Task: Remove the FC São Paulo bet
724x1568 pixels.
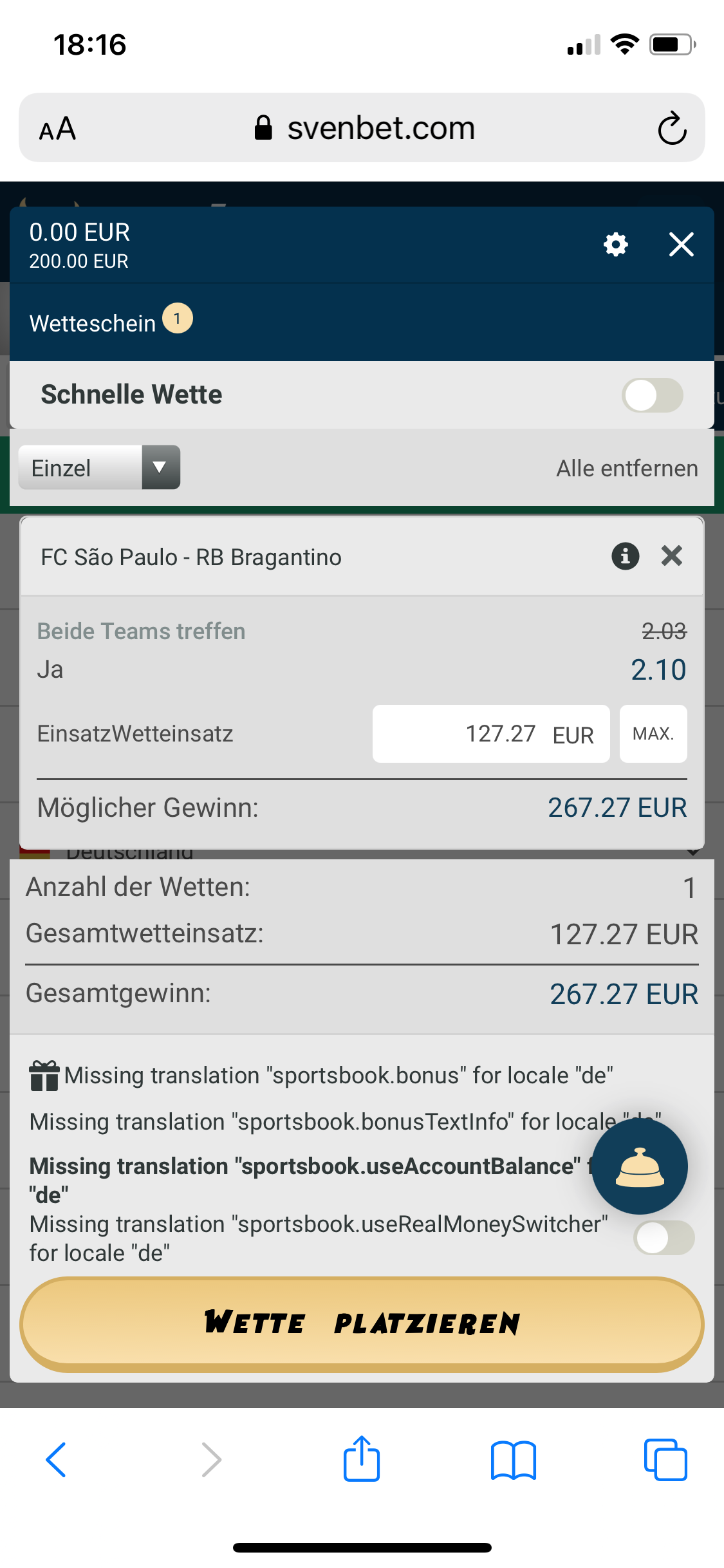Action: 671,555
